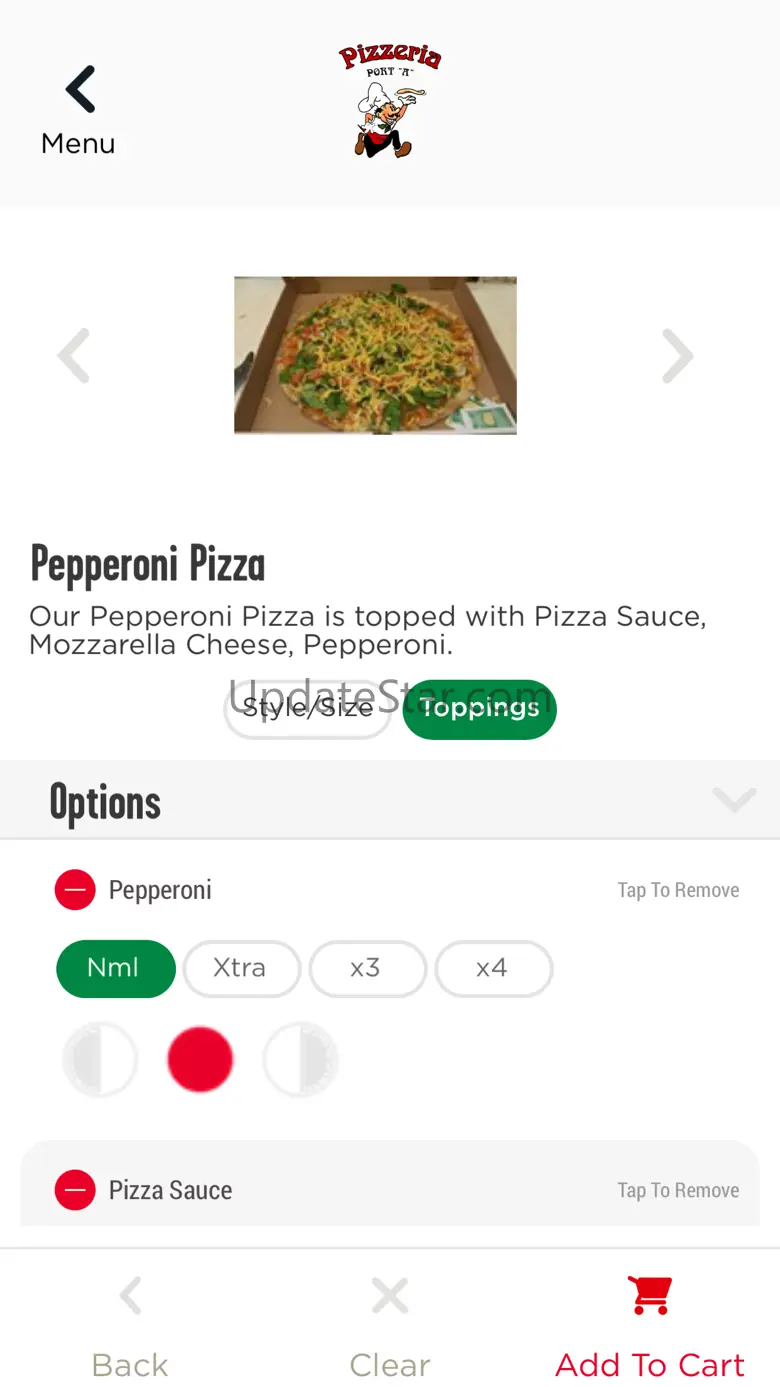Remove the Pizza Sauce topping
Image resolution: width=780 pixels, height=1387 pixels.
coord(75,1190)
